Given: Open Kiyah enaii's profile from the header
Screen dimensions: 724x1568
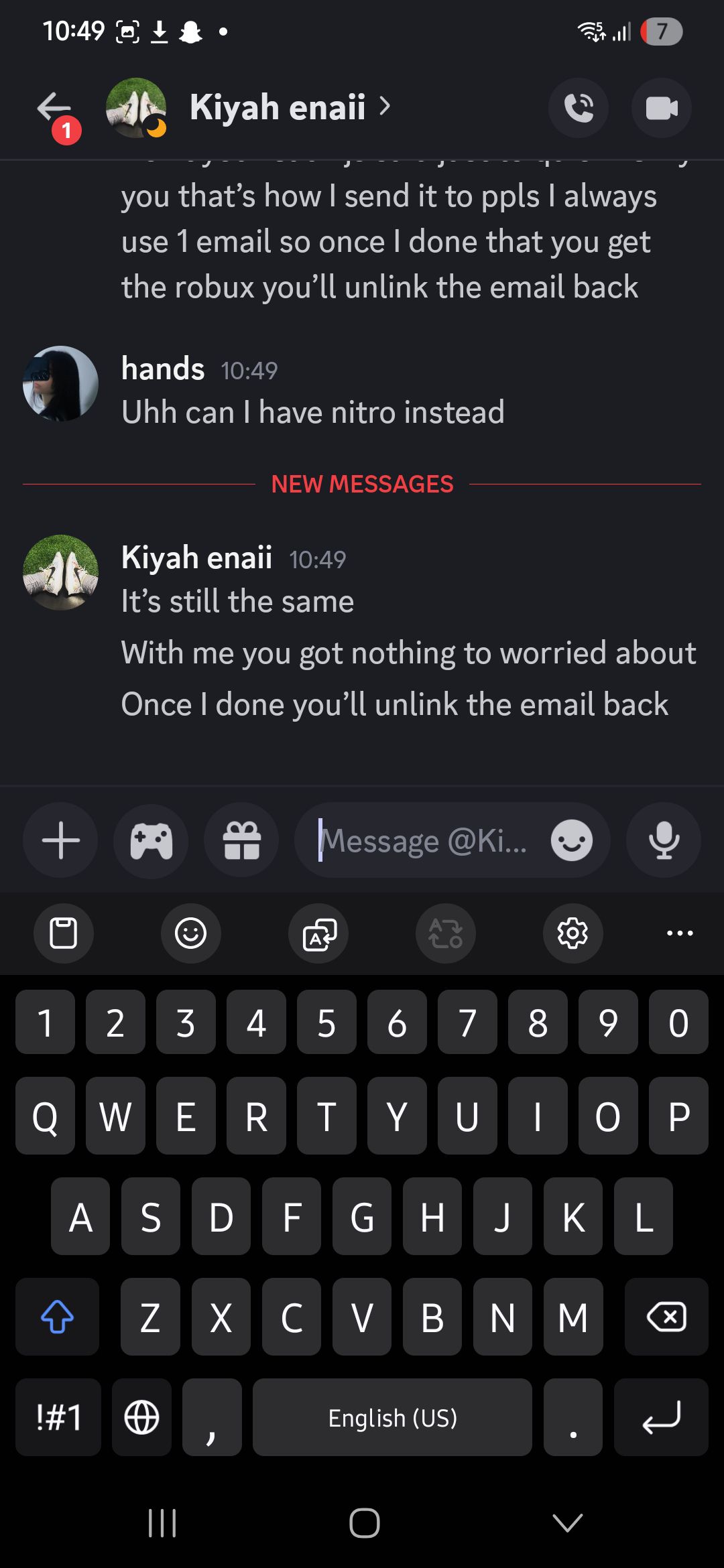Looking at the screenshot, I should (x=277, y=107).
